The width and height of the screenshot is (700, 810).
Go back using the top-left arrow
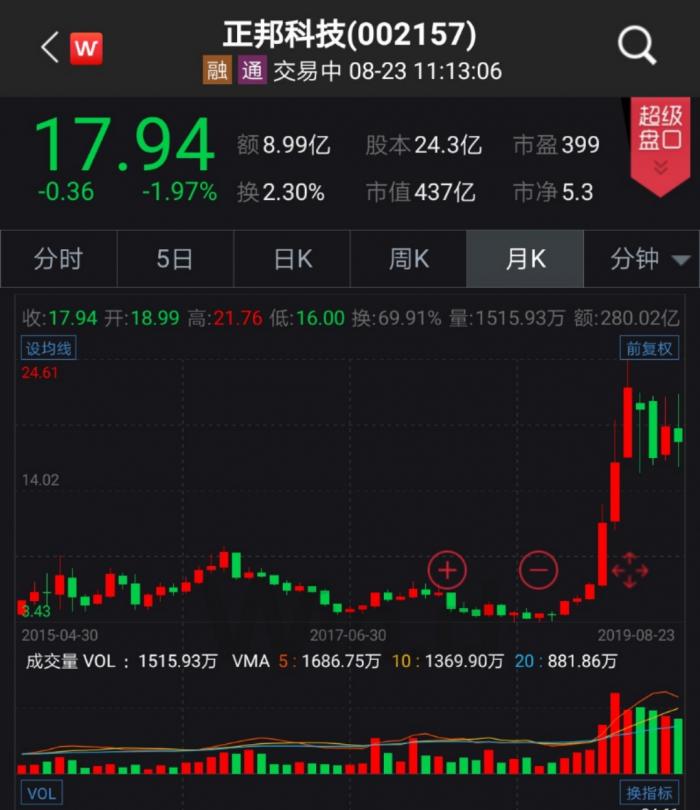(49, 47)
